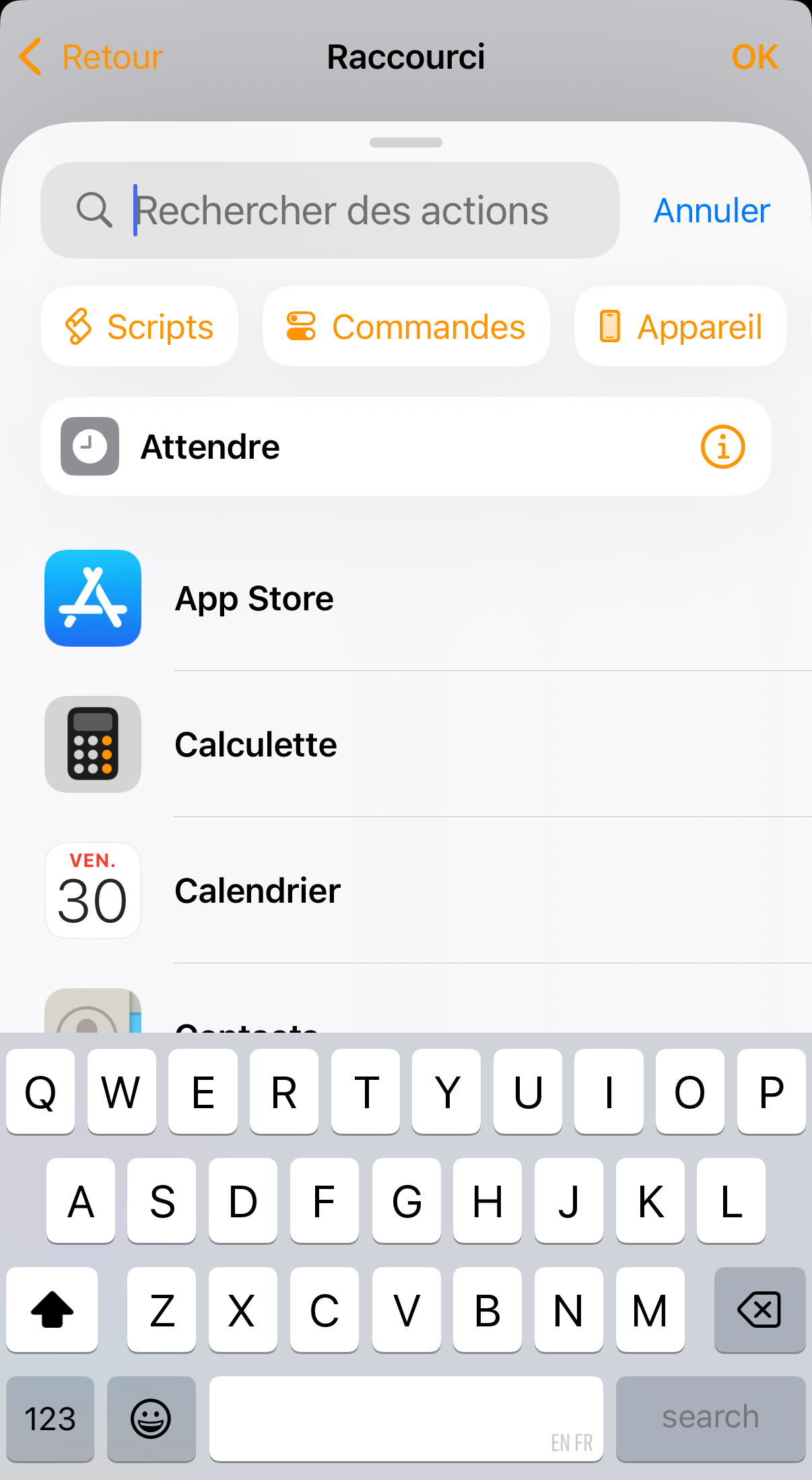Go back with the Retour button
The image size is (812, 1480).
[91, 57]
